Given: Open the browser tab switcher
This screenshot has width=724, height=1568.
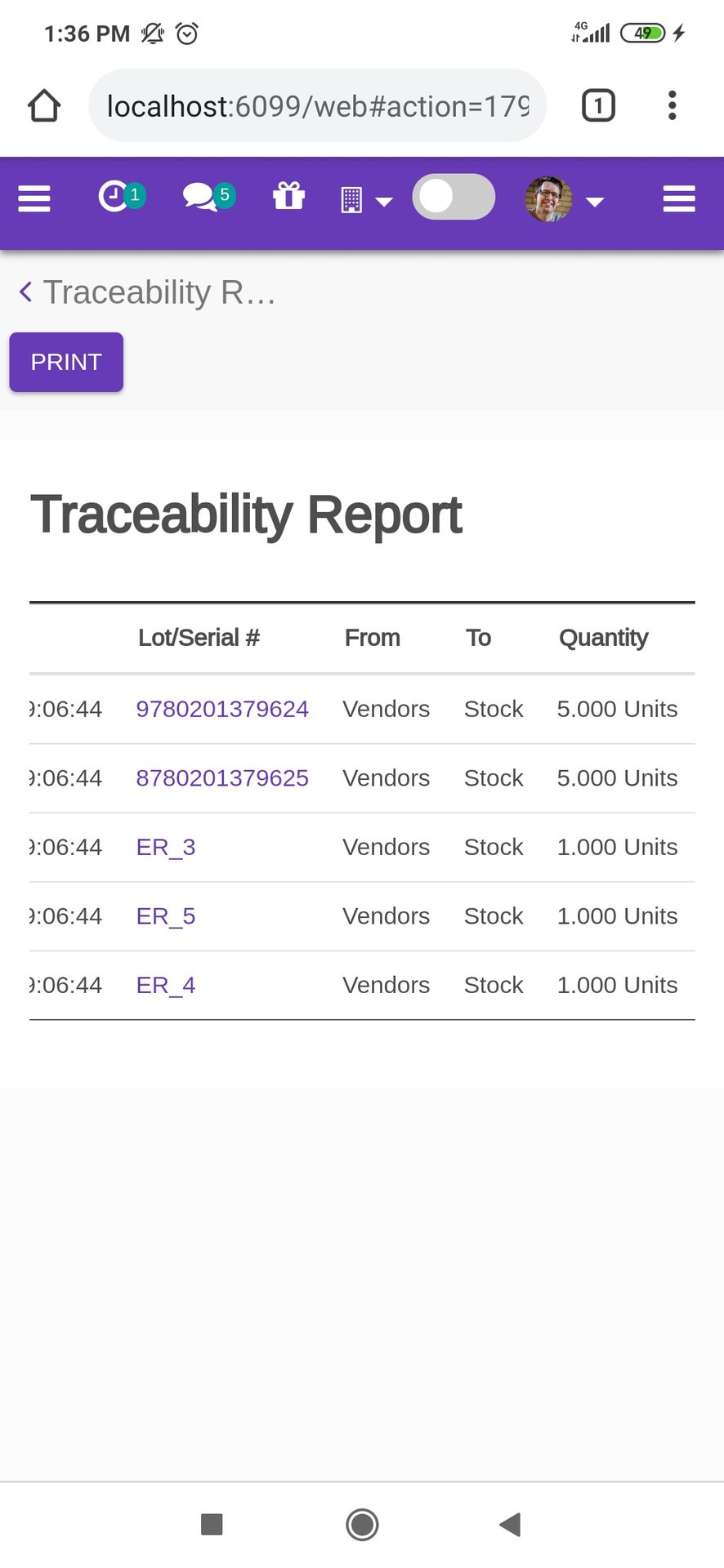Looking at the screenshot, I should [x=598, y=105].
